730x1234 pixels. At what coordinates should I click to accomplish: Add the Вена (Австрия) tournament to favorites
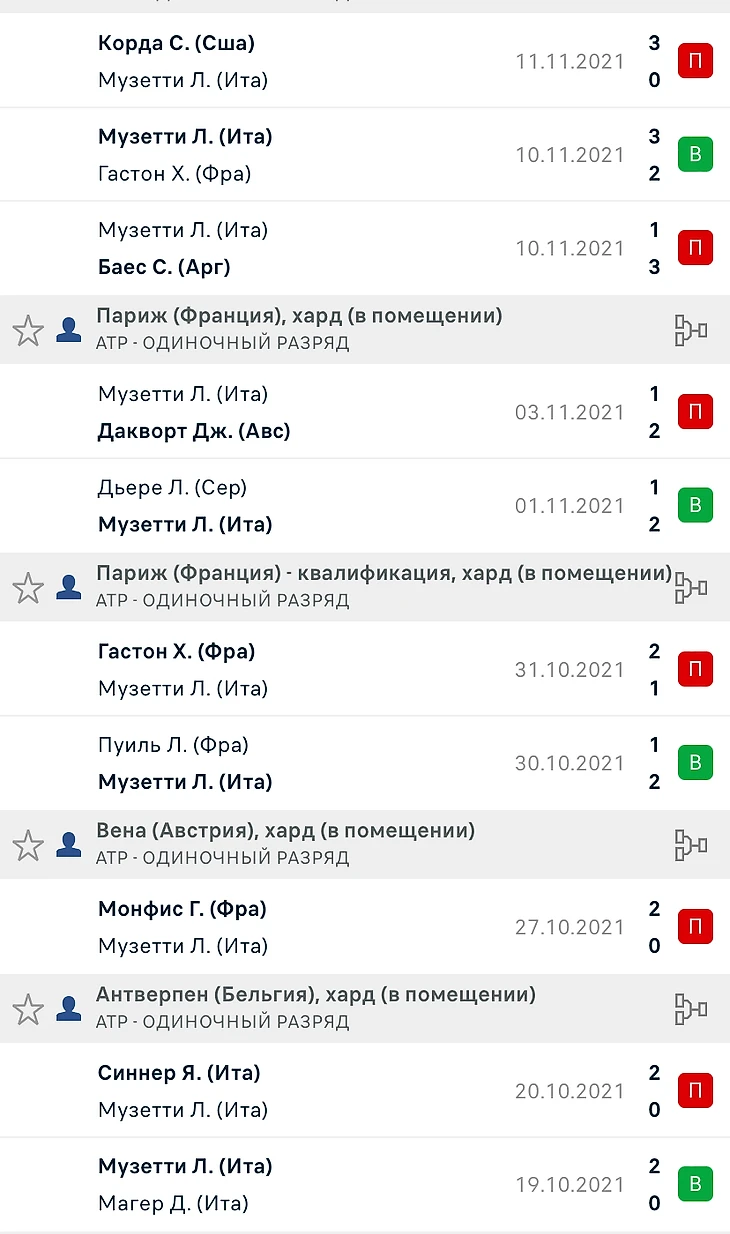click(28, 845)
